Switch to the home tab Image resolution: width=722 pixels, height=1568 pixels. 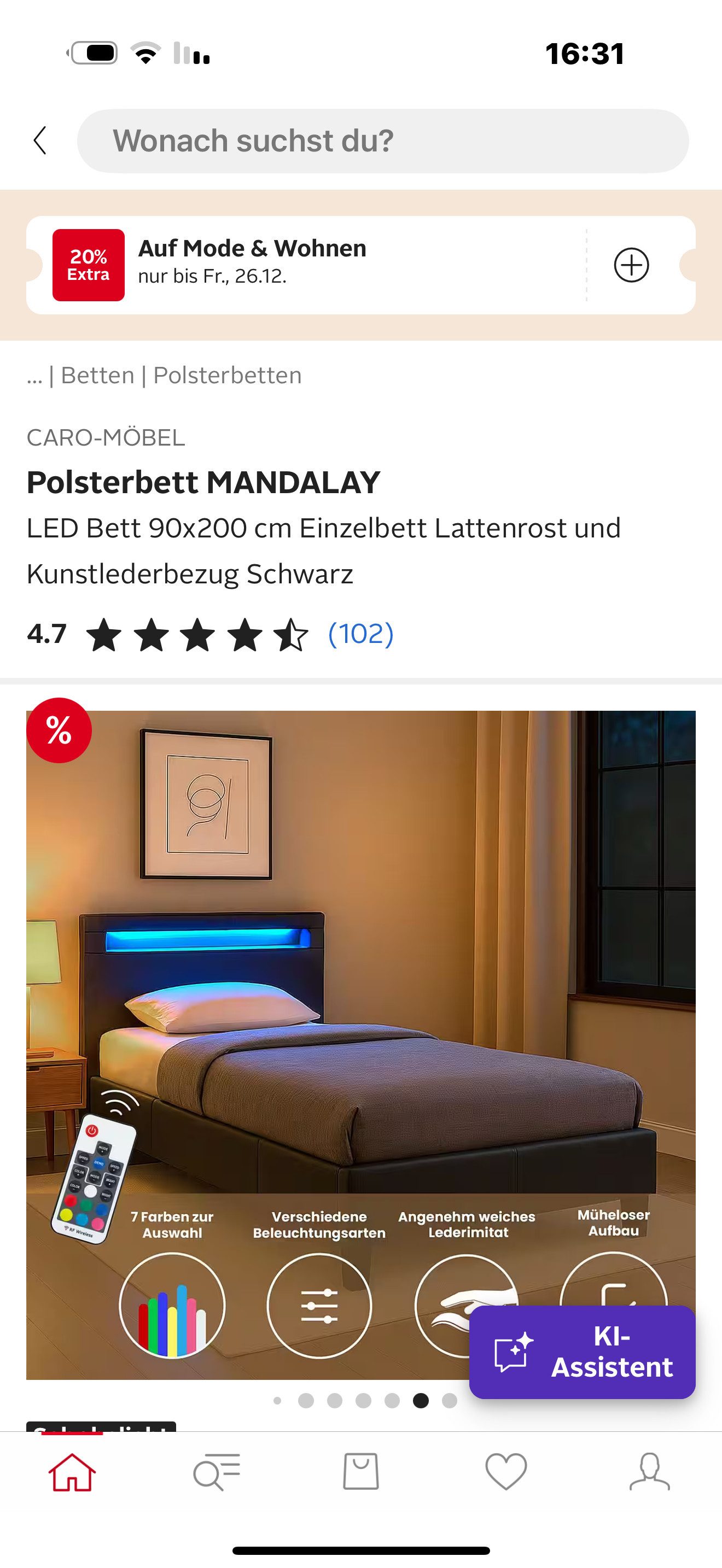(72, 1472)
